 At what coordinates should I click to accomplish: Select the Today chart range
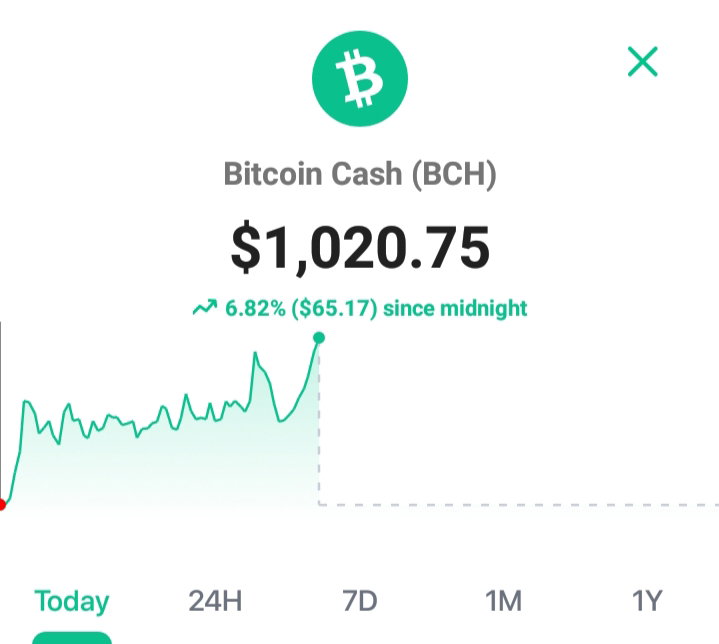pyautogui.click(x=72, y=601)
